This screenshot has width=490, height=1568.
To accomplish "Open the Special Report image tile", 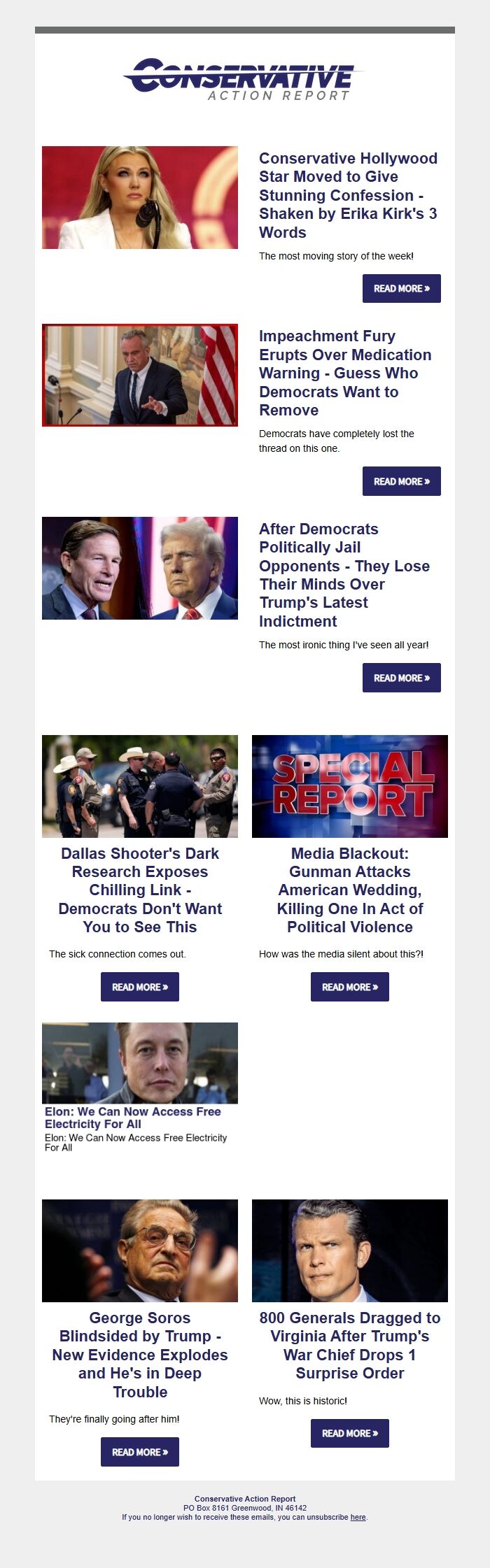I will pos(350,786).
